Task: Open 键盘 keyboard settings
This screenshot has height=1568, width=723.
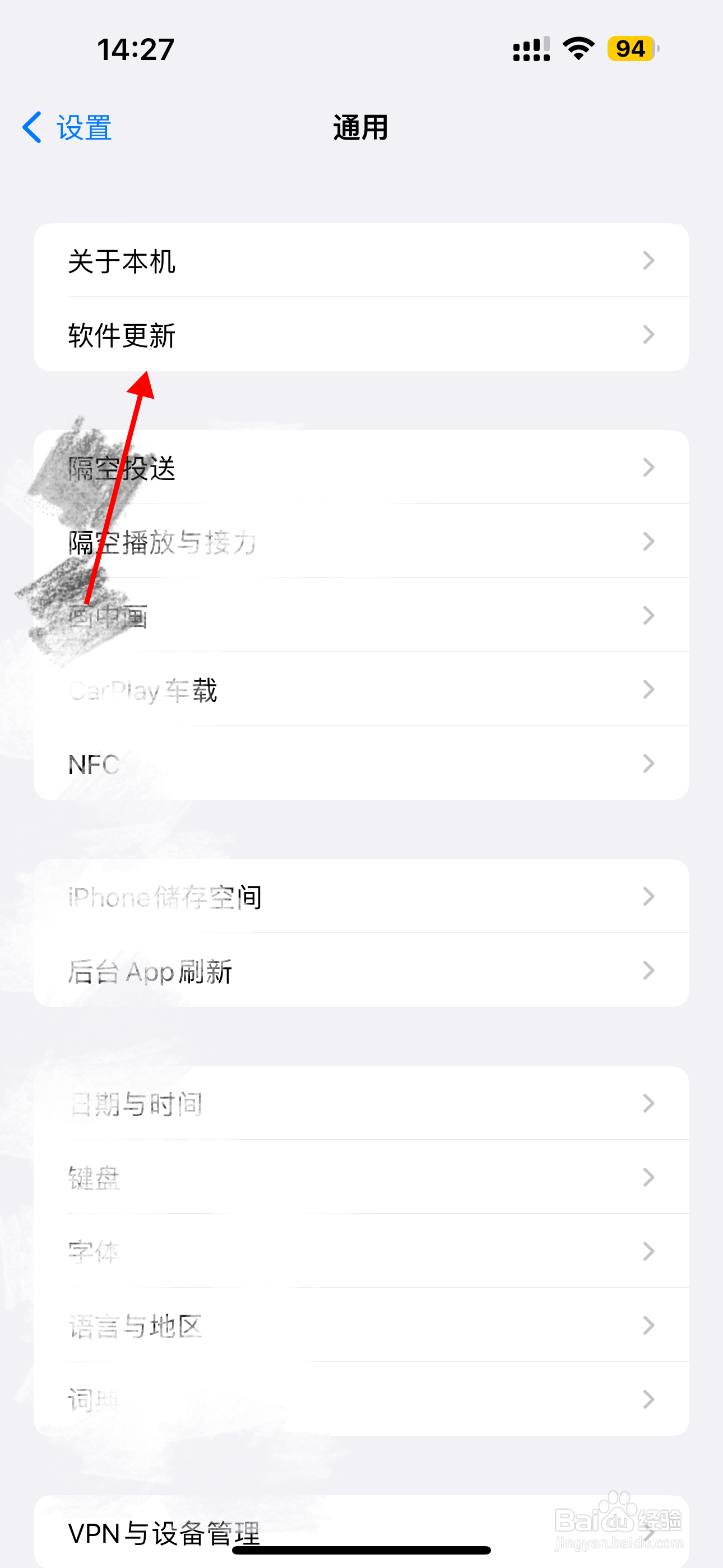Action: click(x=361, y=1177)
